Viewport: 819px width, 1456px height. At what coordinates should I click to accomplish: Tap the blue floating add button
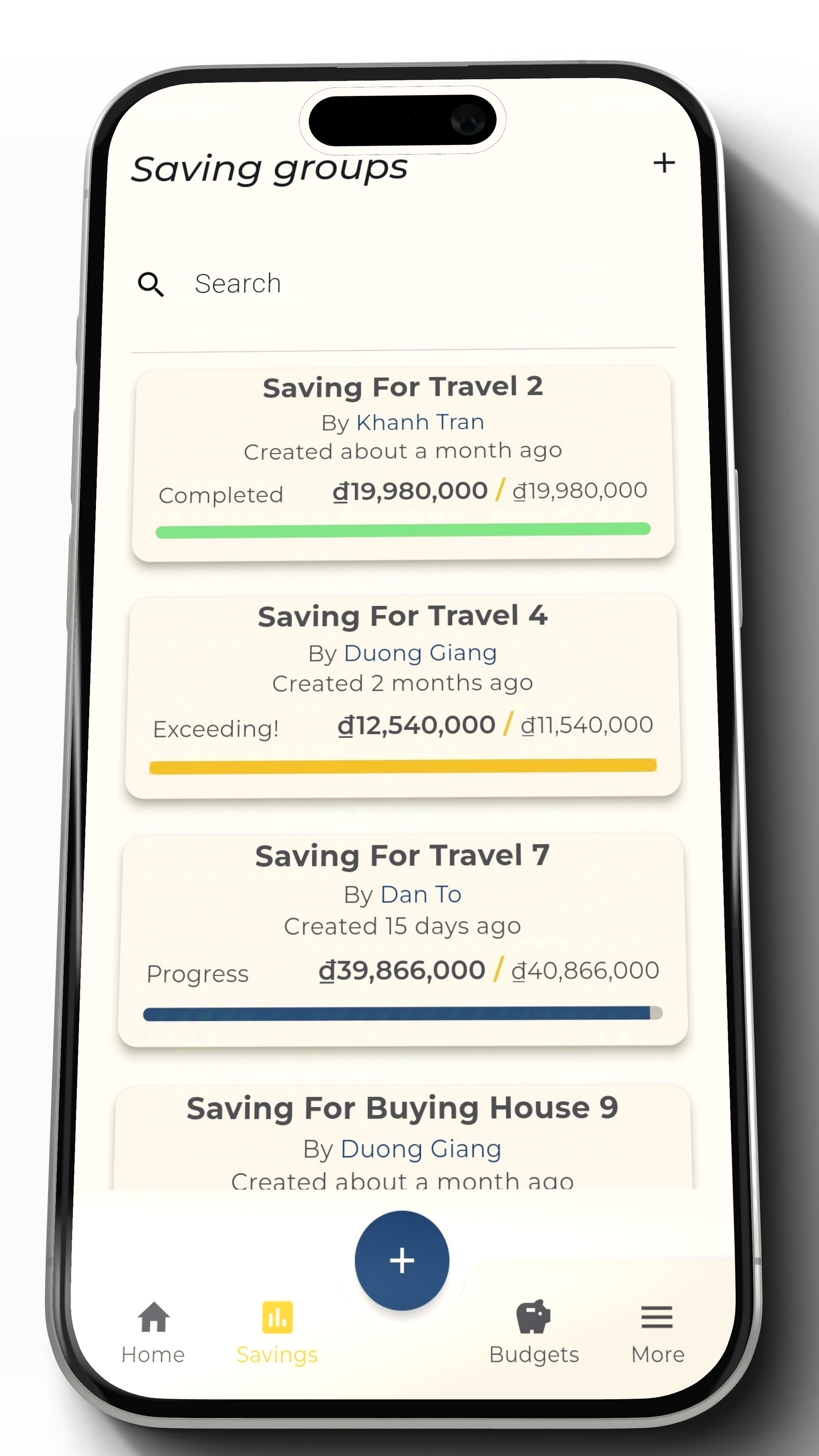[402, 1260]
